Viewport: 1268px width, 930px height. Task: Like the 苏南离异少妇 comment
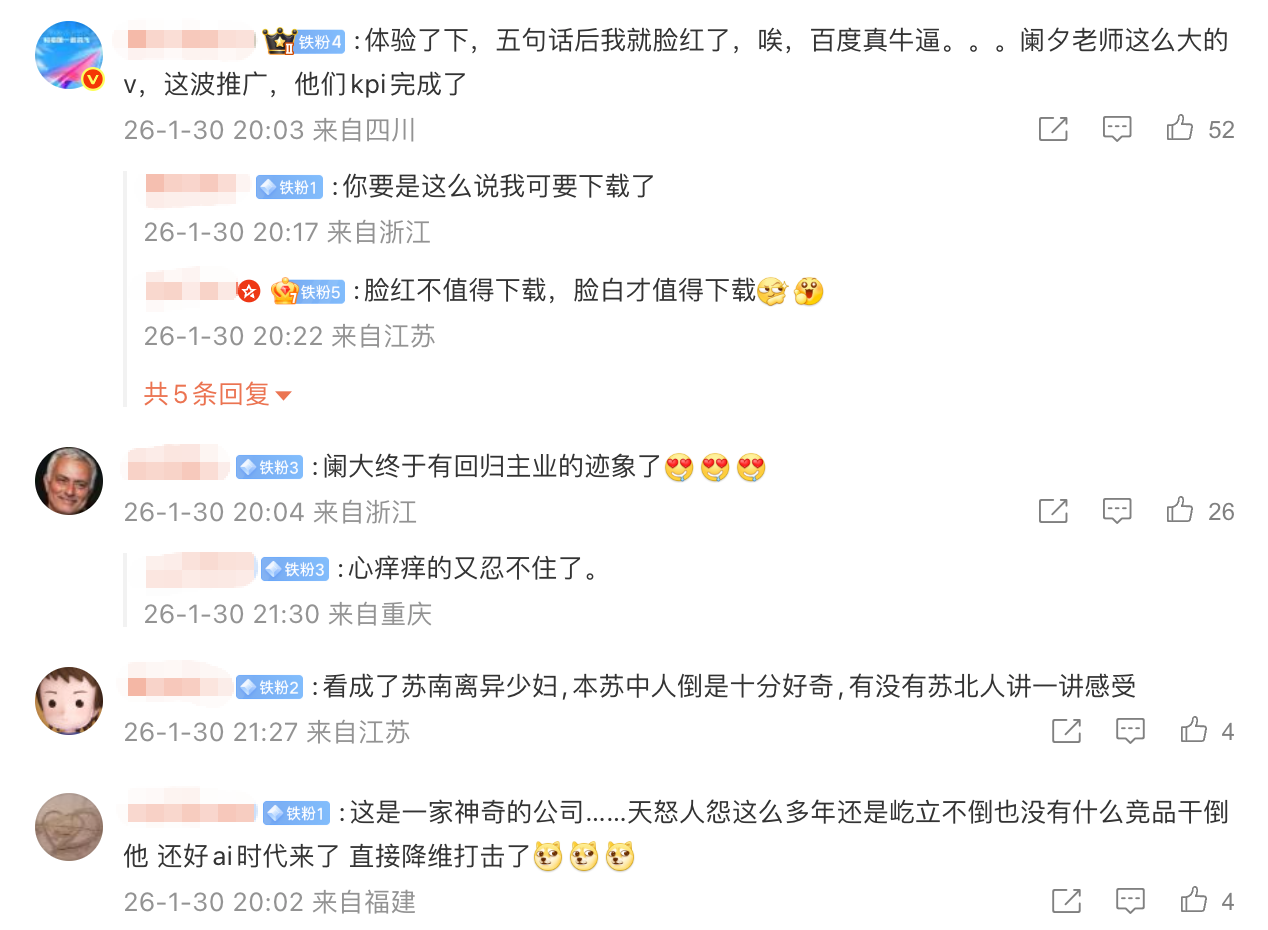click(1193, 731)
